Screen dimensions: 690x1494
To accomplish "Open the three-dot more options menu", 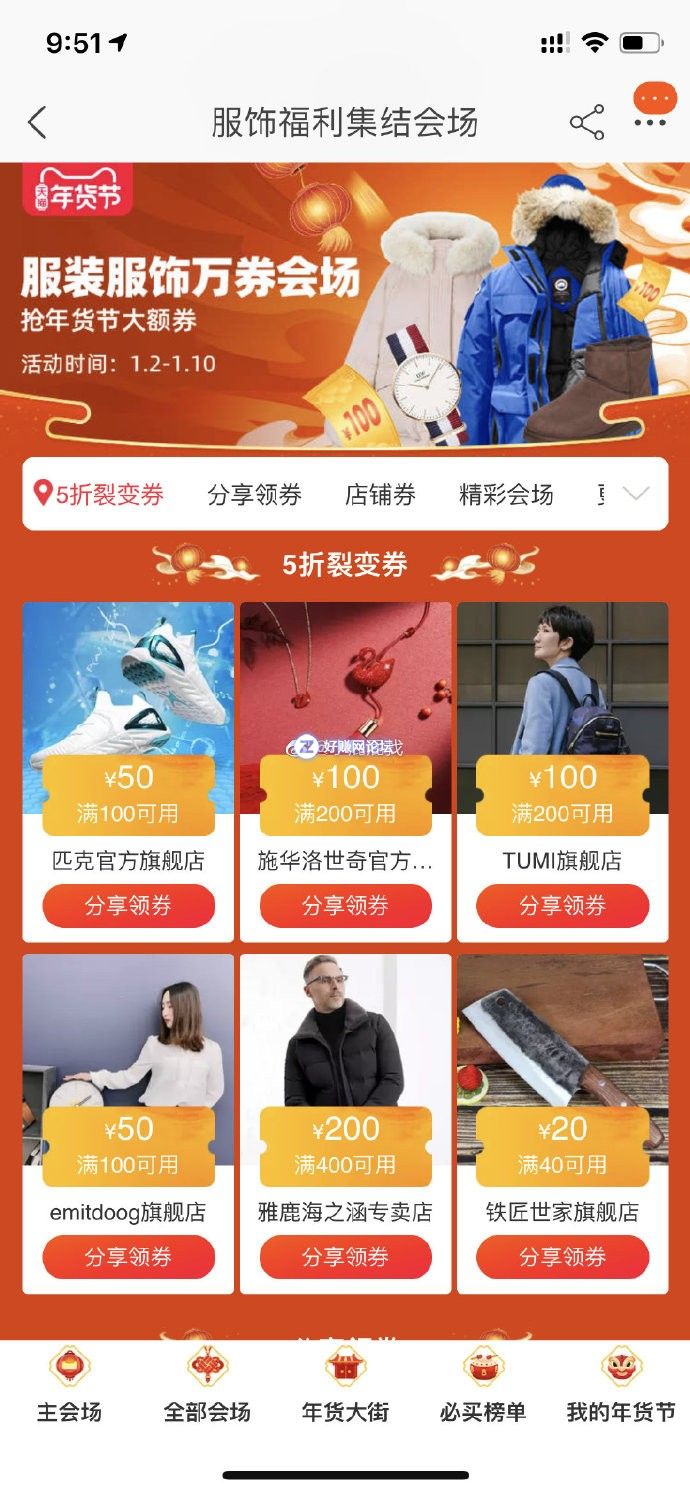I will (650, 122).
